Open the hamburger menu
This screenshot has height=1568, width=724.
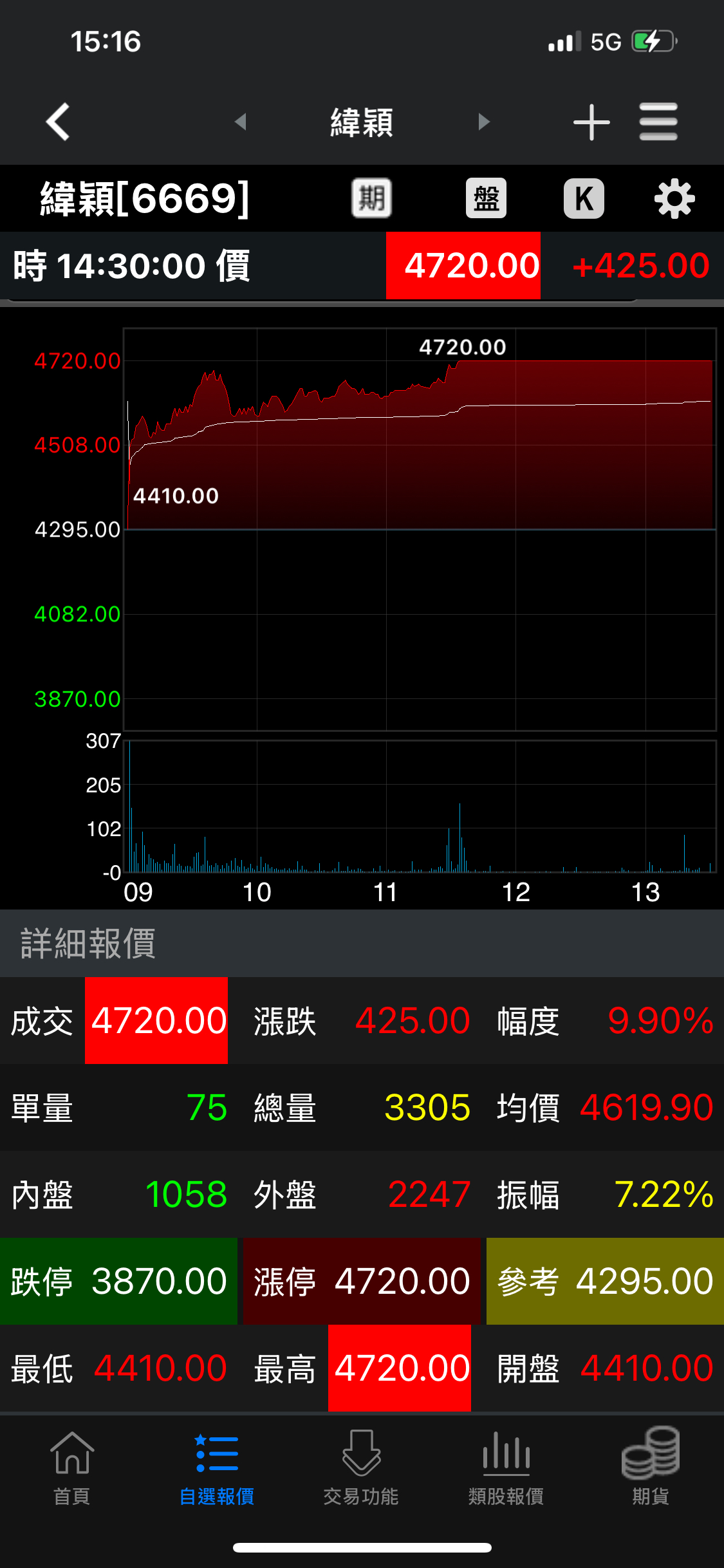(658, 122)
